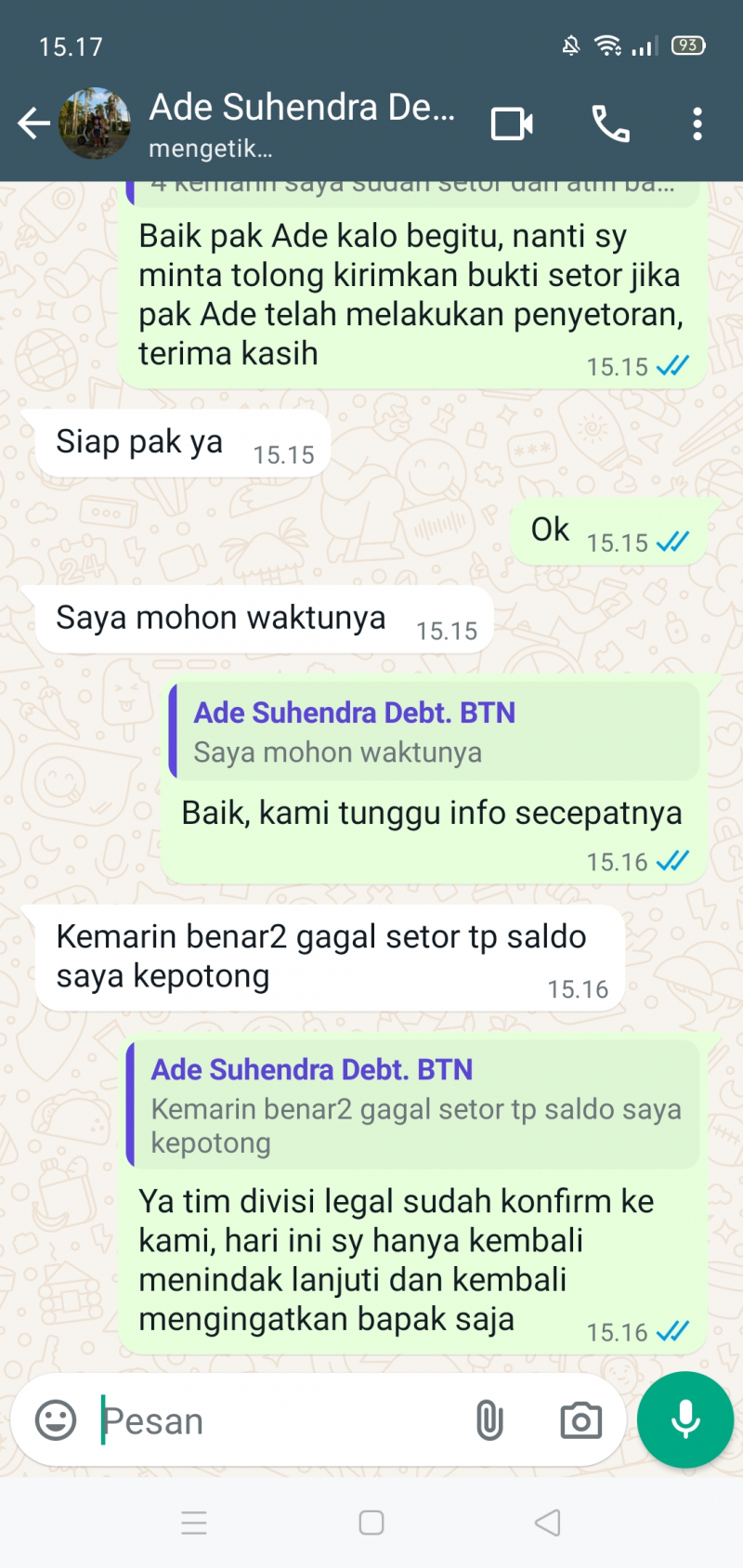This screenshot has height=1568, width=743.
Task: Open the camera from the message bar
Action: pos(580,1420)
